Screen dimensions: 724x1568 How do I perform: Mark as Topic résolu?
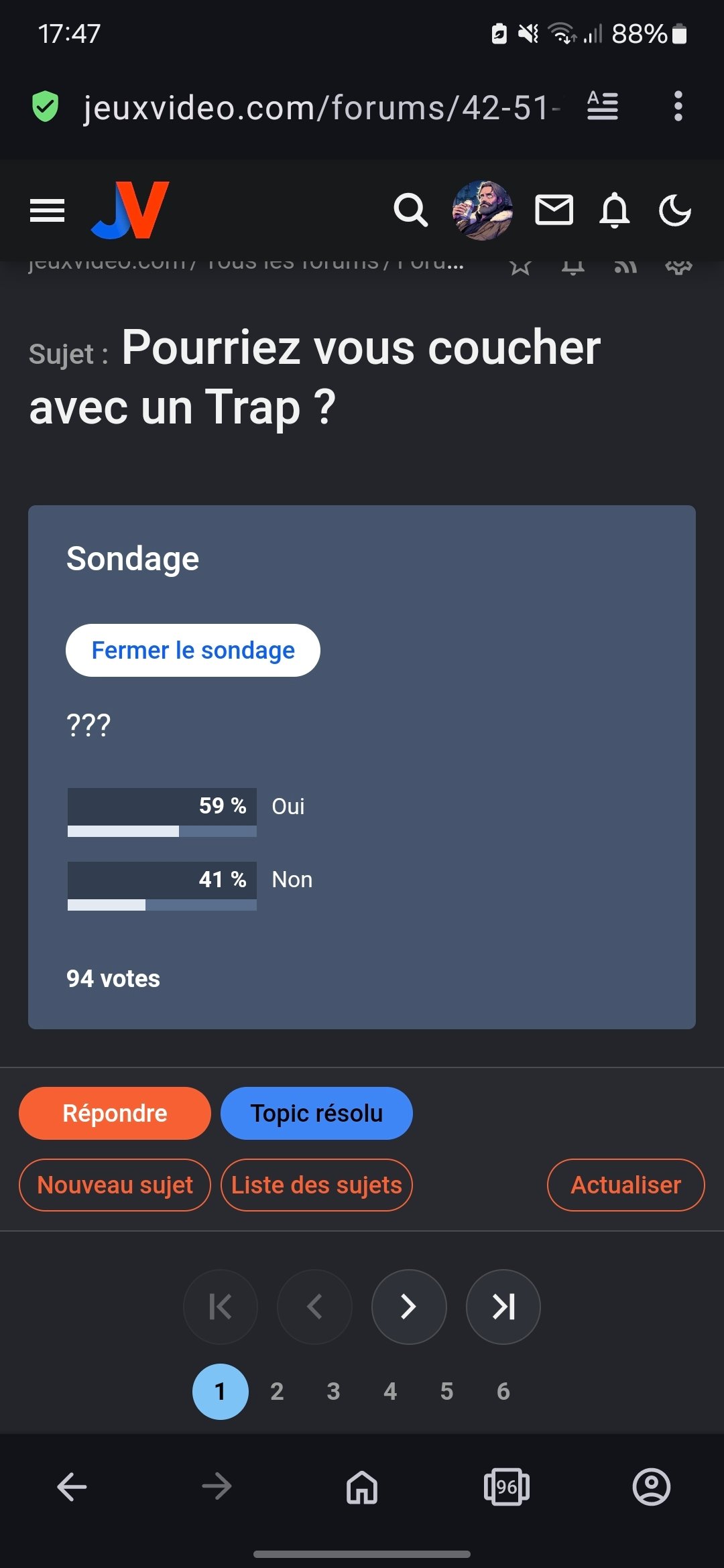pyautogui.click(x=316, y=1113)
